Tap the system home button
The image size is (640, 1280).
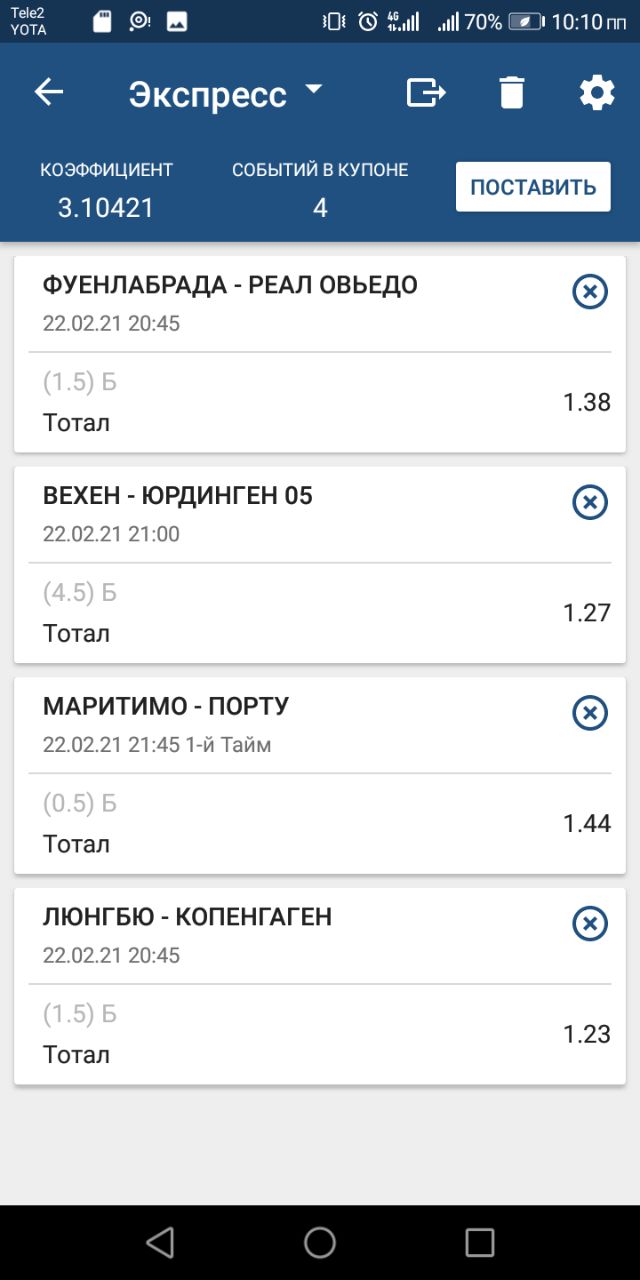point(320,1243)
